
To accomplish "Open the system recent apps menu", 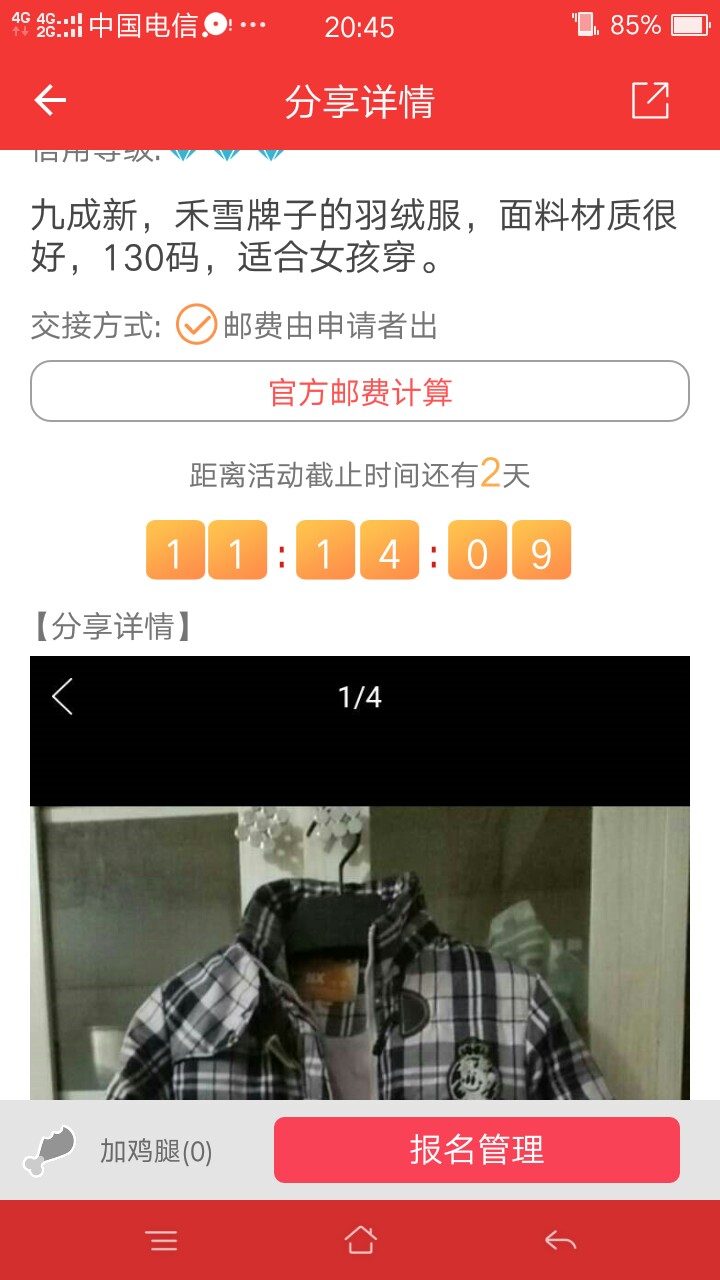I will click(x=161, y=1241).
